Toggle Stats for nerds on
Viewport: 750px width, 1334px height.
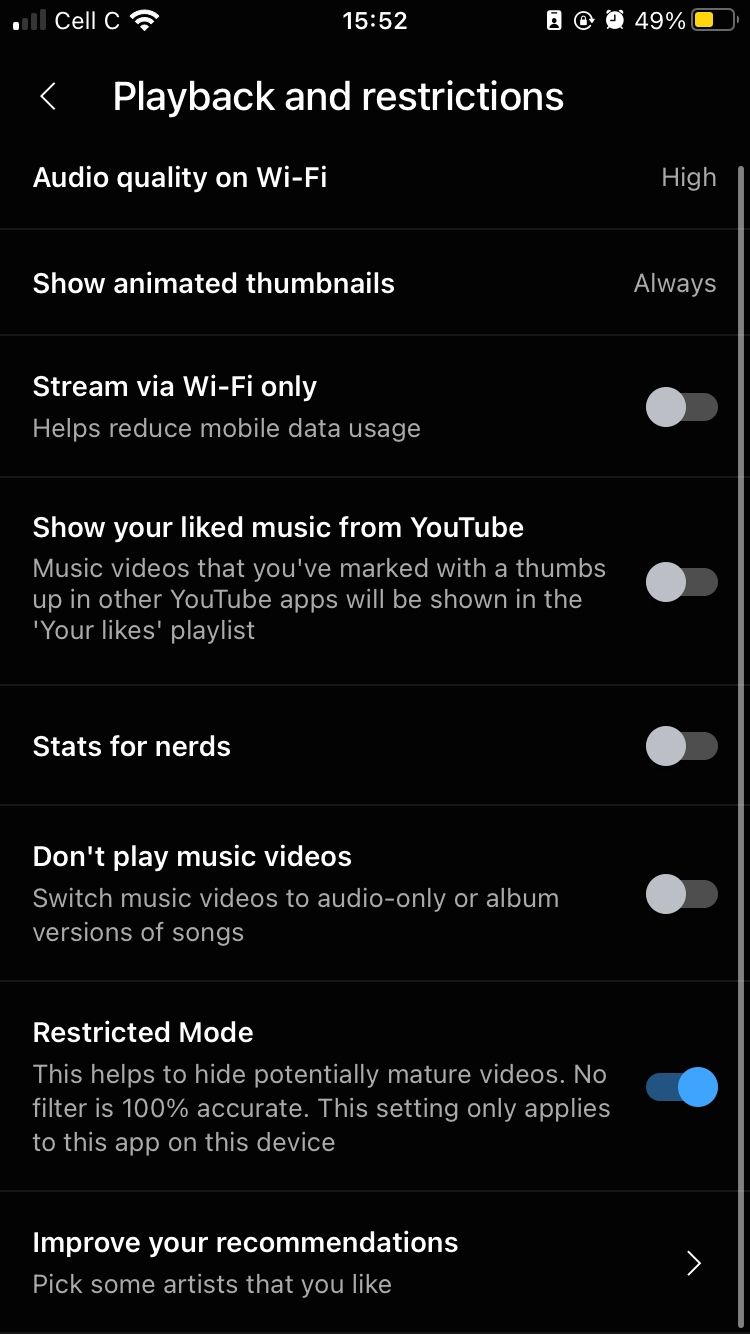point(681,746)
